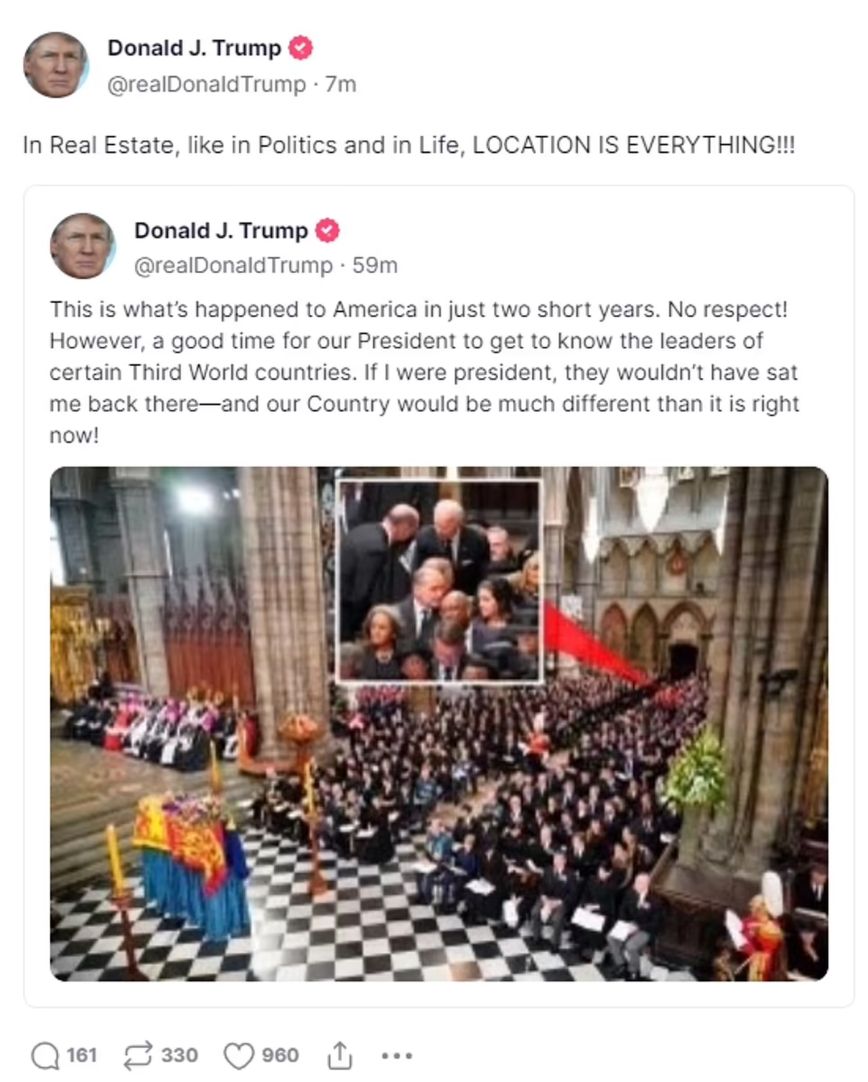Repost this post with the 330 icon
The image size is (868, 1082).
pyautogui.click(x=137, y=1055)
